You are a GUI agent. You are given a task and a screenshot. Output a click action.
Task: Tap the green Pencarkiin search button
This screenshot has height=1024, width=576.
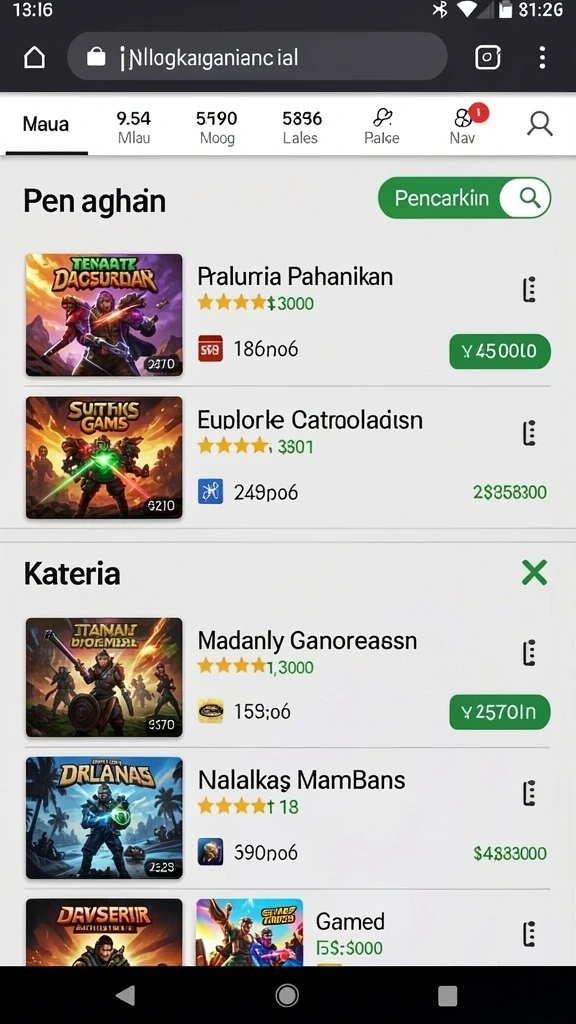[x=464, y=198]
